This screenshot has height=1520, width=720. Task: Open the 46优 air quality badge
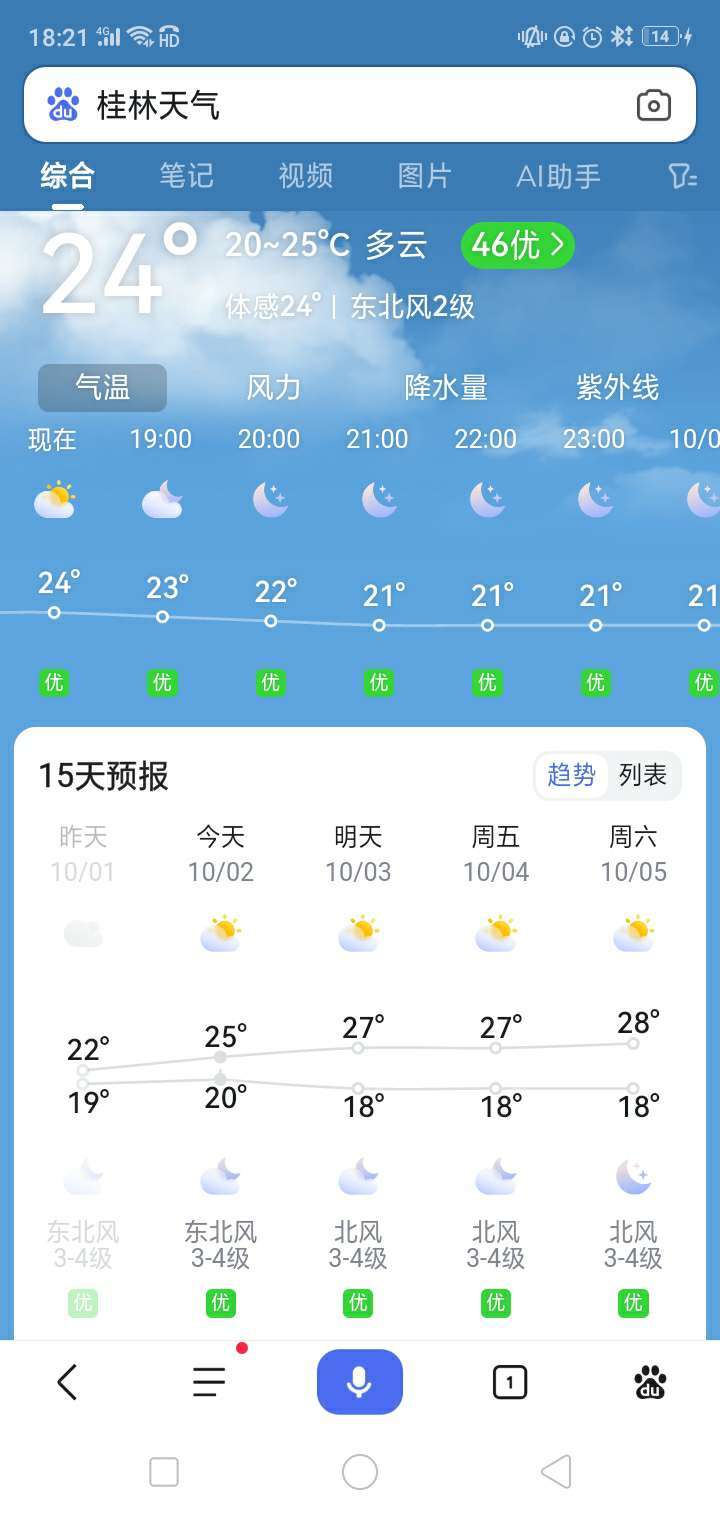517,245
